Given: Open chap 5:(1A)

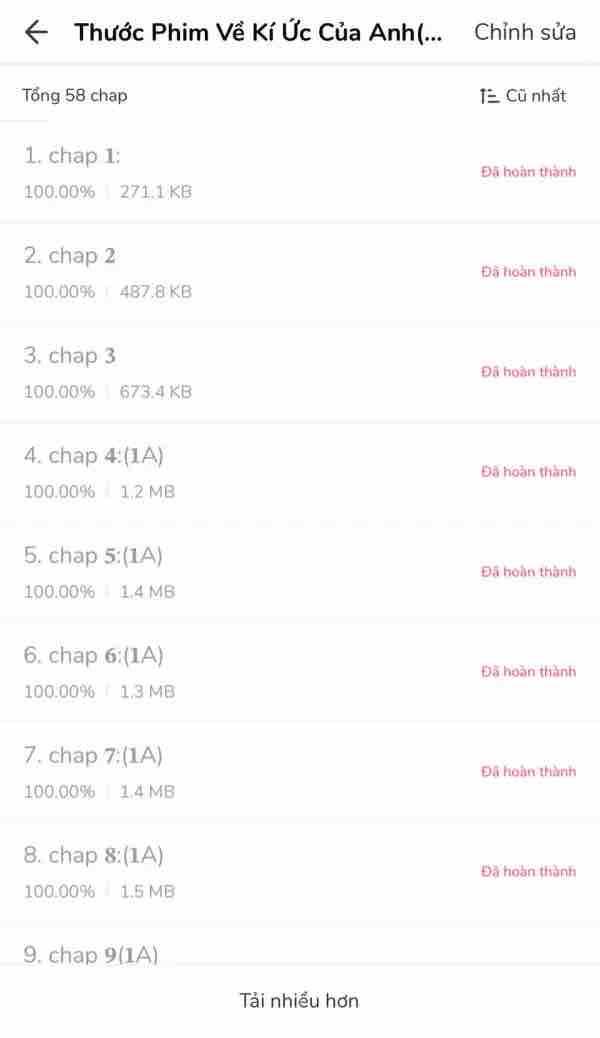Looking at the screenshot, I should click(300, 572).
